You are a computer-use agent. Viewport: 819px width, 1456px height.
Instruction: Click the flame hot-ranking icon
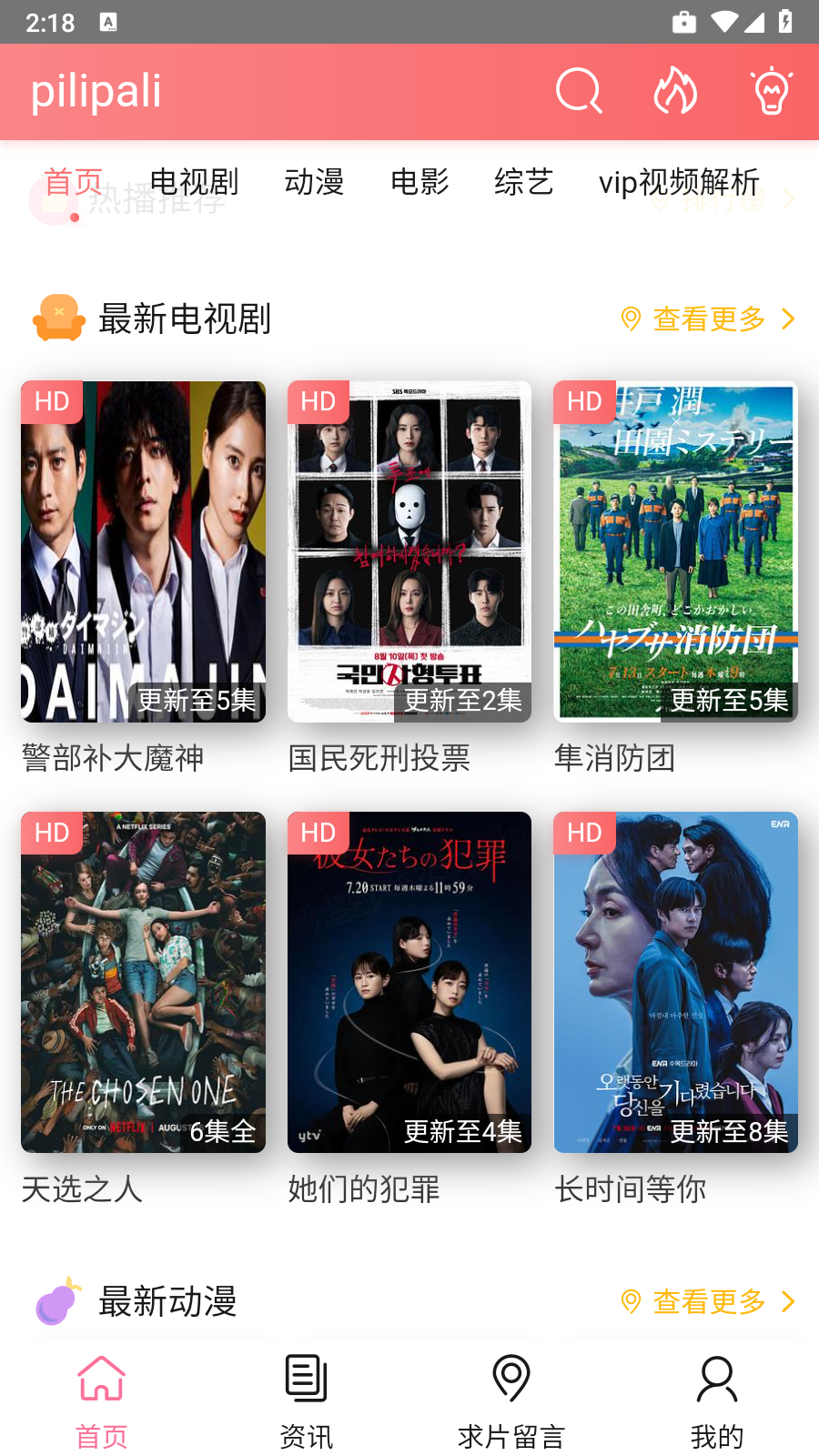pyautogui.click(x=675, y=91)
